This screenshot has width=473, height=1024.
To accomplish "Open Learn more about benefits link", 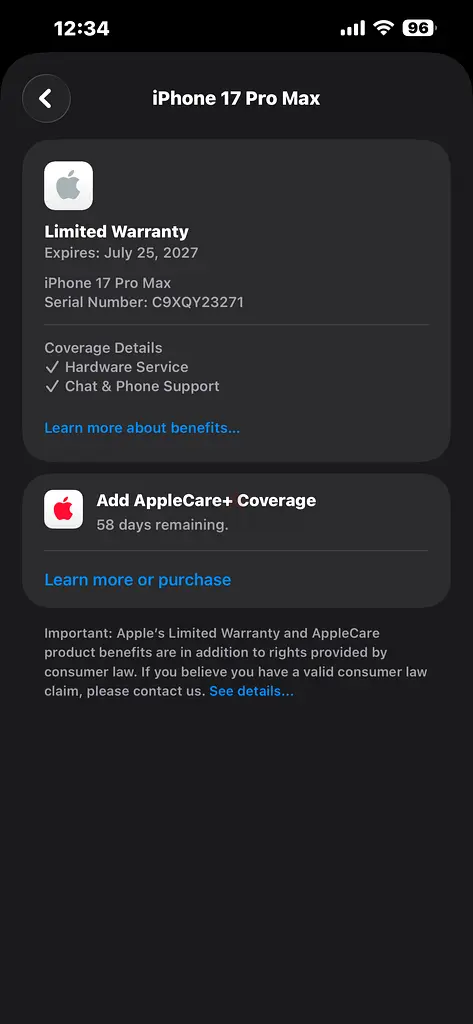I will point(142,428).
